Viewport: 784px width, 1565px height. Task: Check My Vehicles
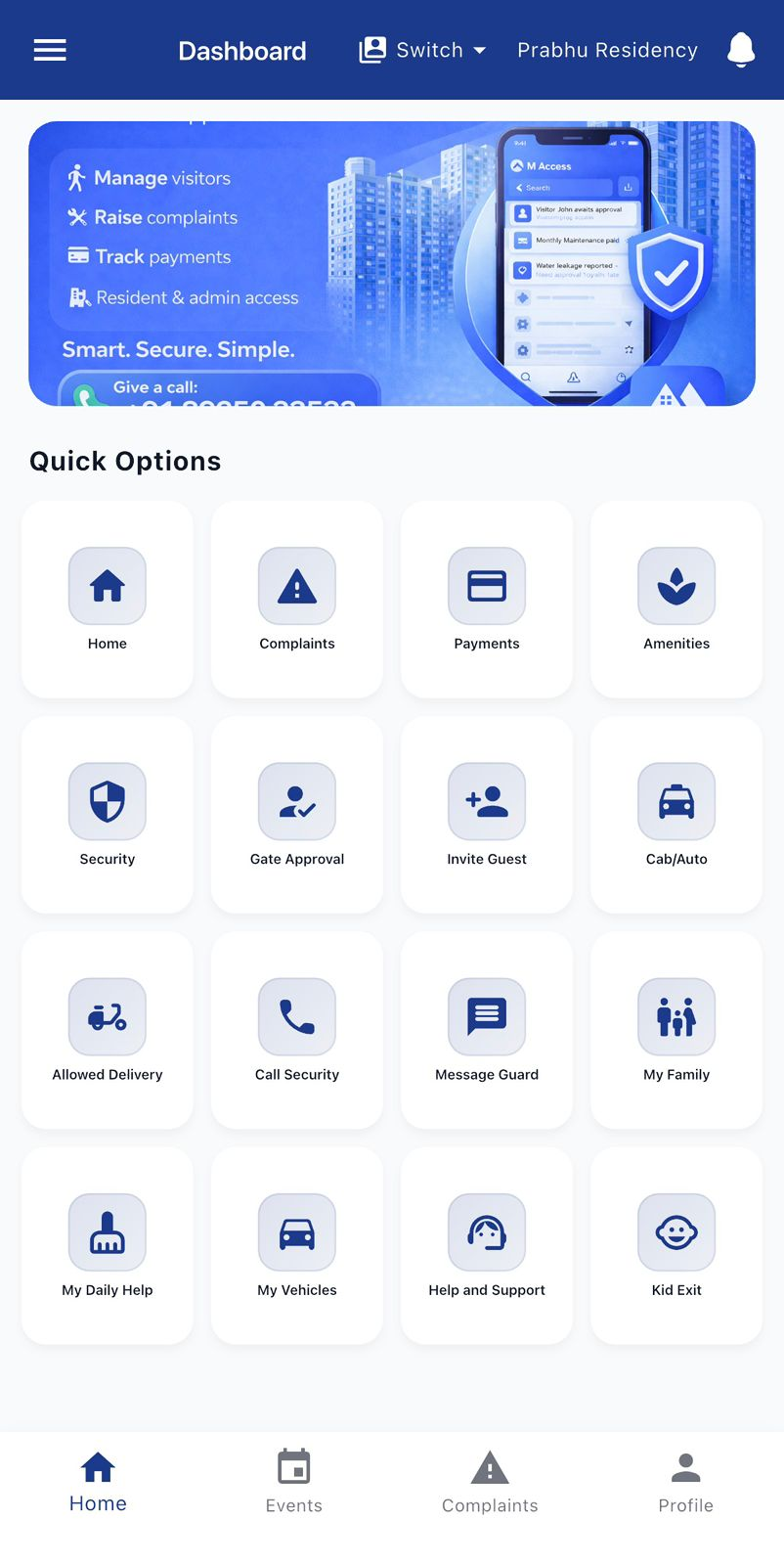[297, 1244]
